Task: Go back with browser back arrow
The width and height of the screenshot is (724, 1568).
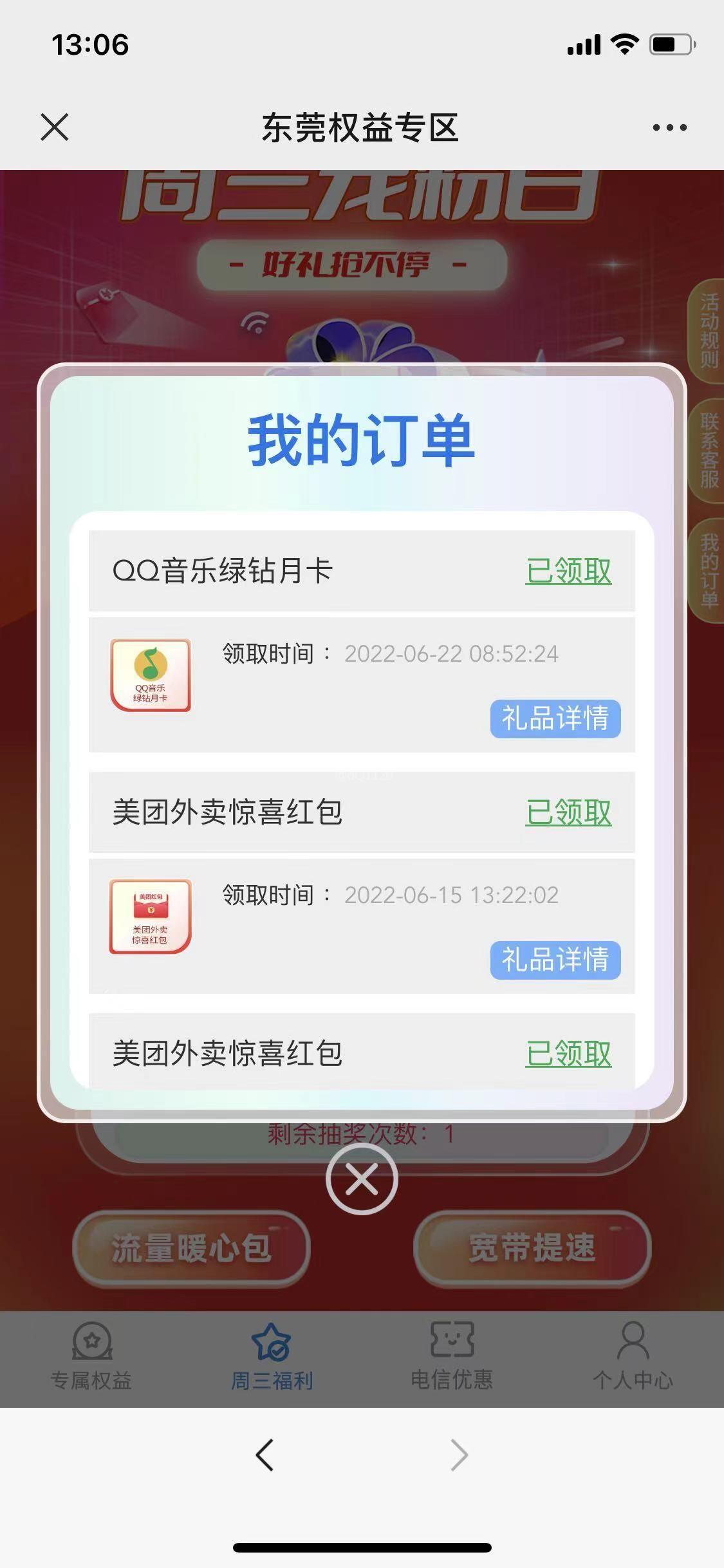Action: coord(265,1455)
